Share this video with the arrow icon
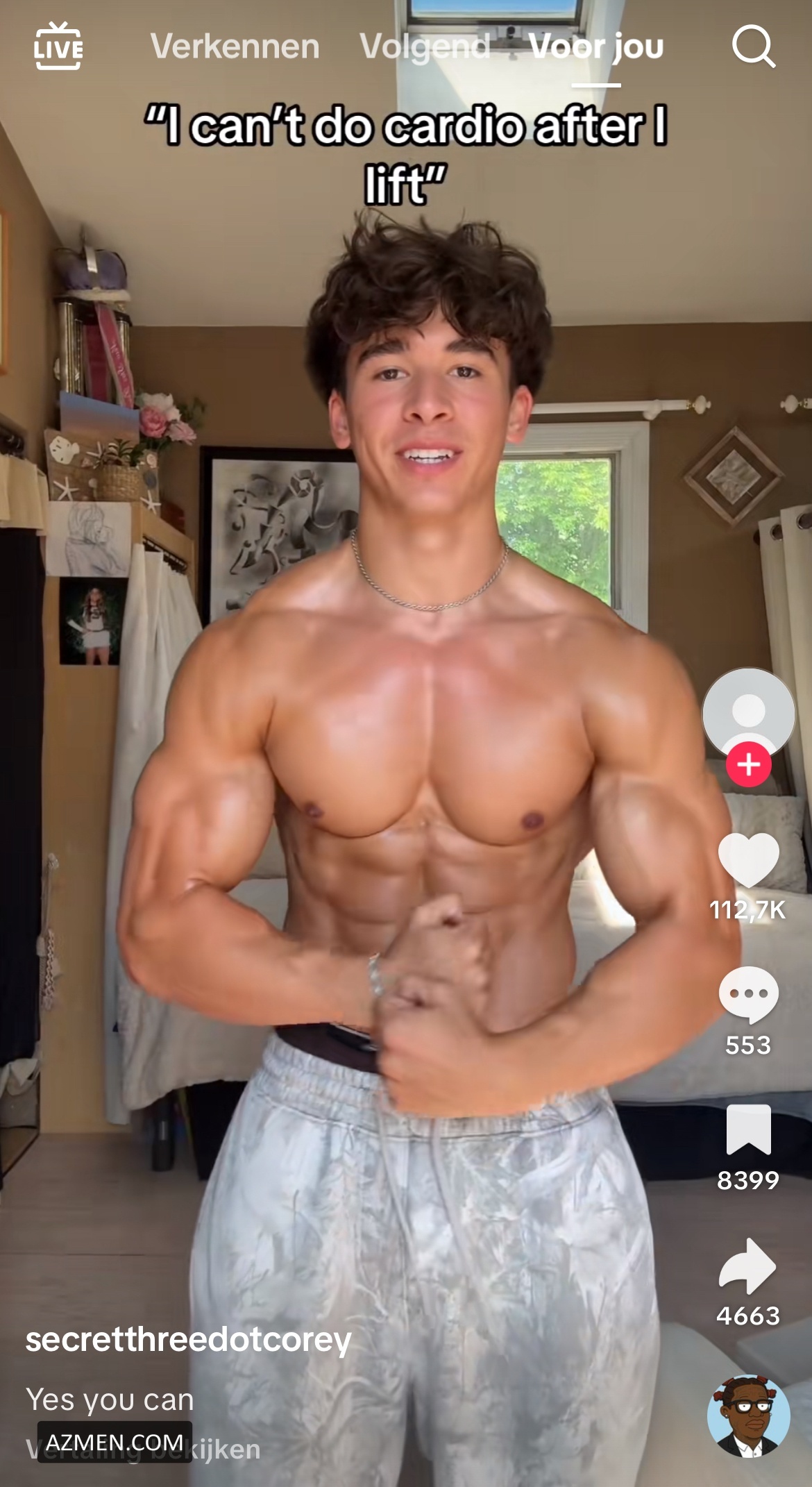Screen dimensions: 812x1487 click(748, 1266)
